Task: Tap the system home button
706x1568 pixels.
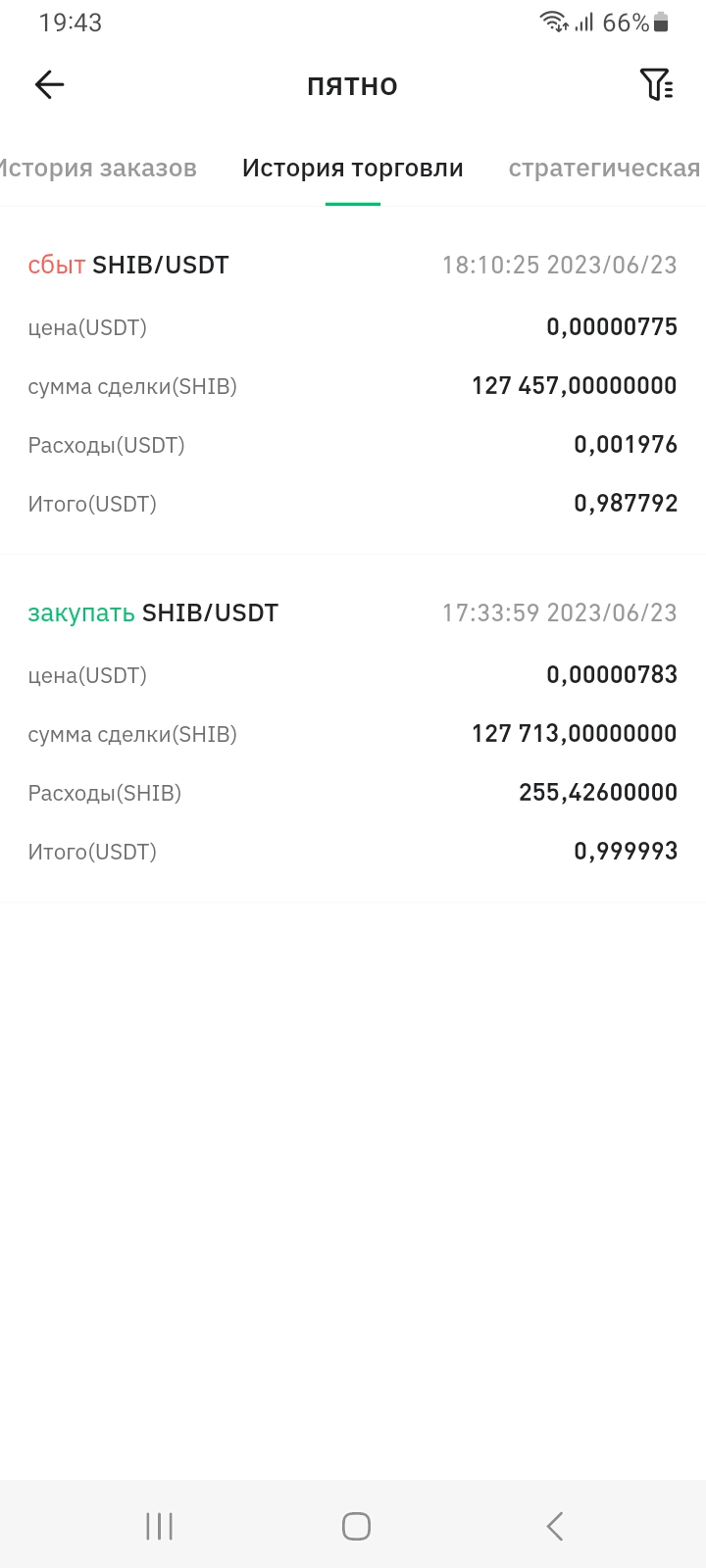Action: pyautogui.click(x=356, y=1526)
